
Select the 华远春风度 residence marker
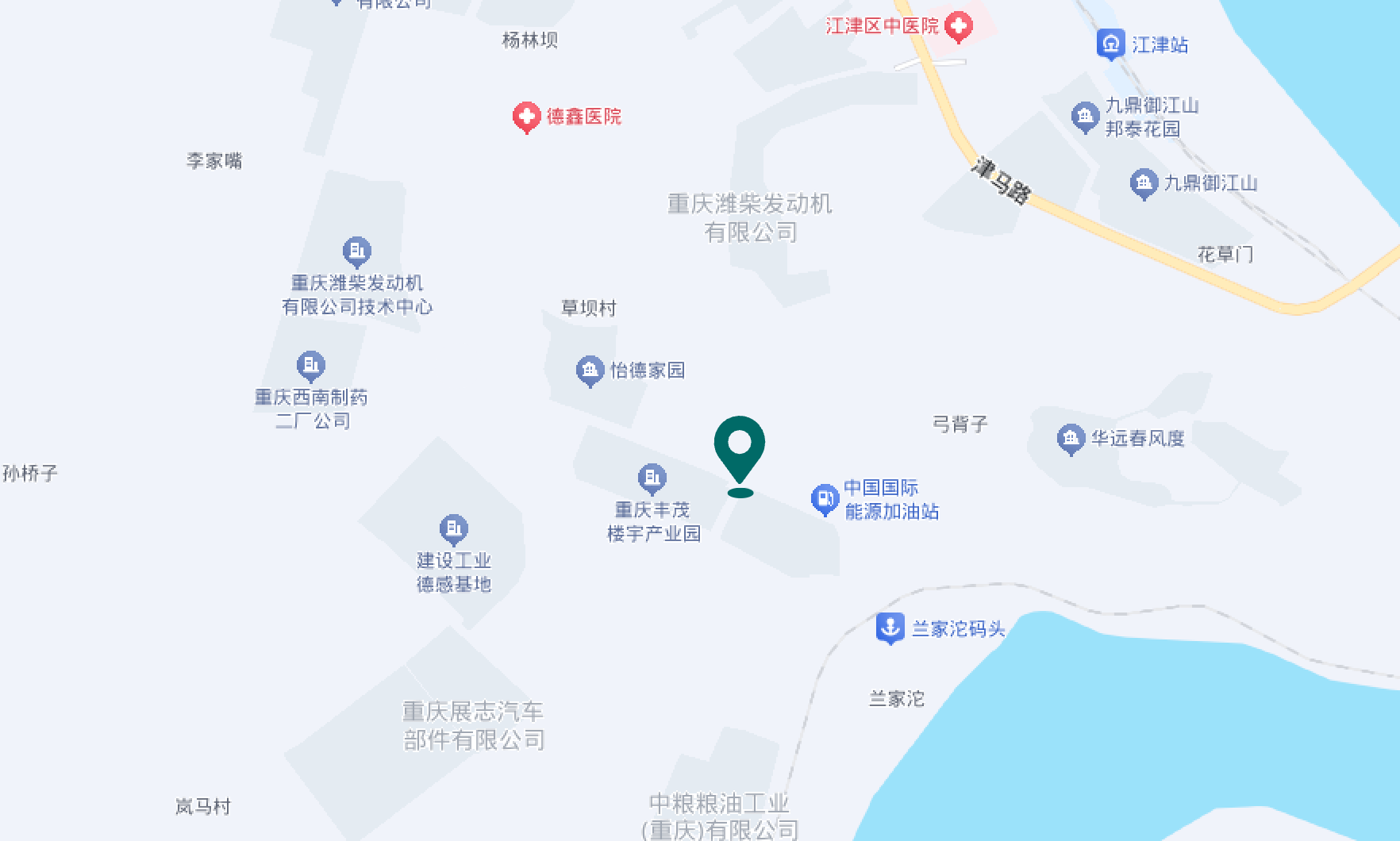(1071, 438)
